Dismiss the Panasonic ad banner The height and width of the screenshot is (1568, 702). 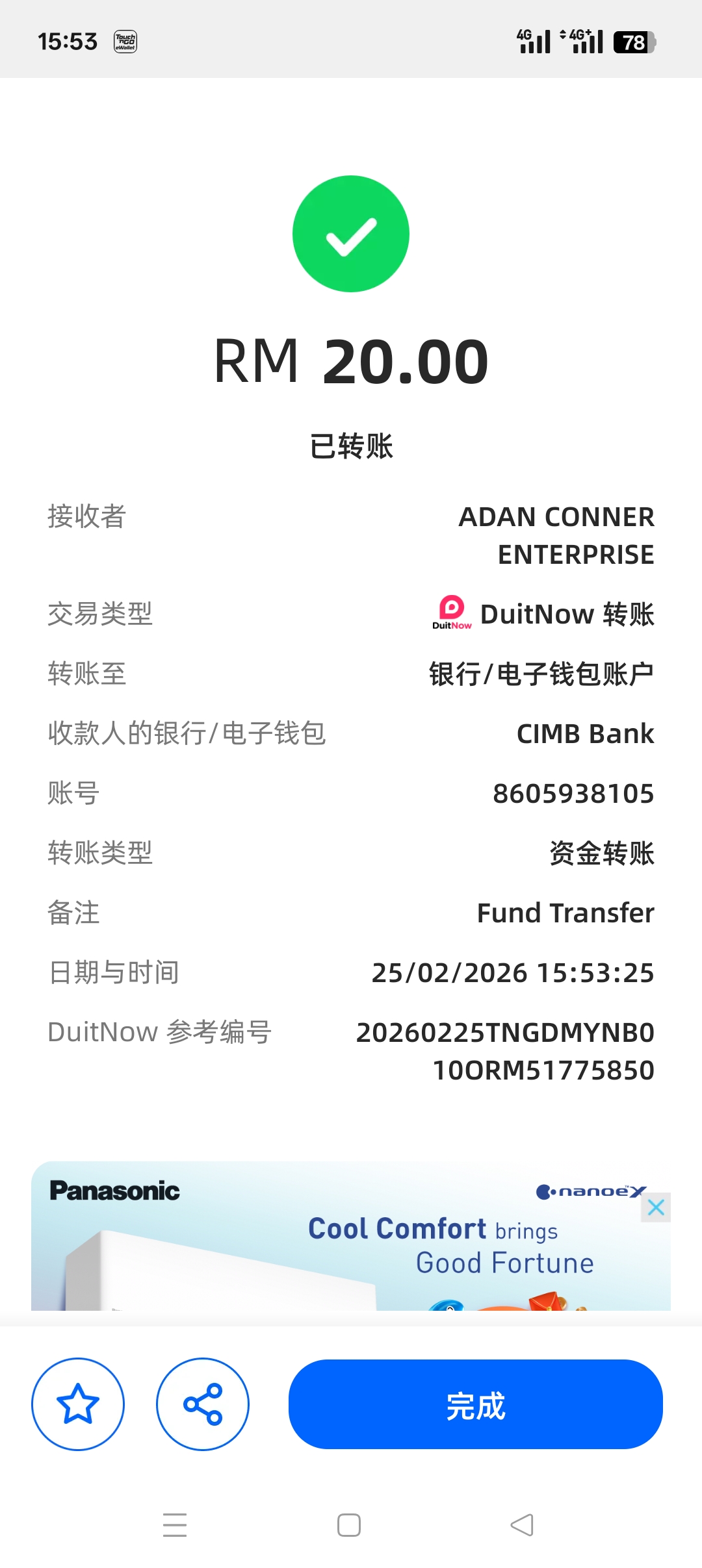(x=656, y=1208)
